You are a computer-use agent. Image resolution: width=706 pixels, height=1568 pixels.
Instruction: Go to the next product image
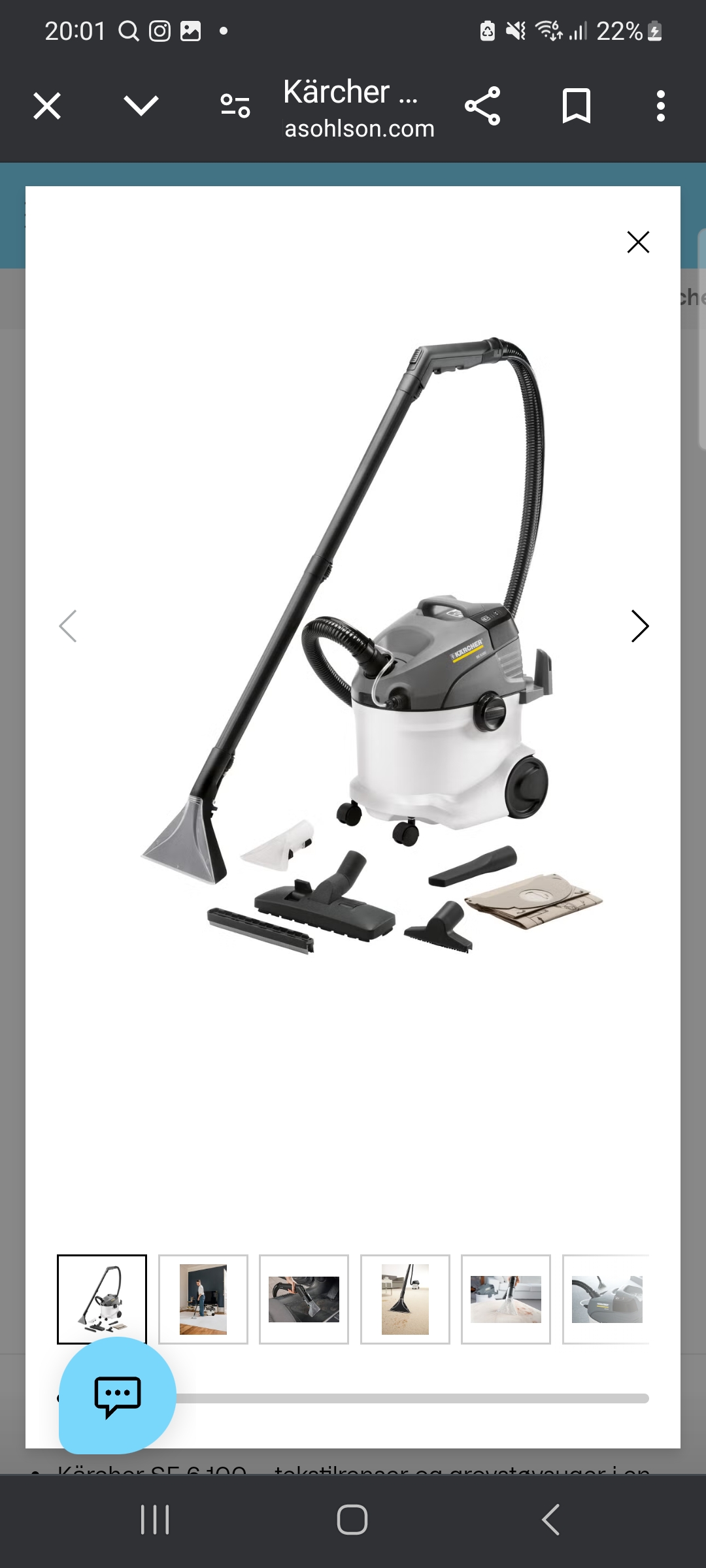(x=639, y=627)
